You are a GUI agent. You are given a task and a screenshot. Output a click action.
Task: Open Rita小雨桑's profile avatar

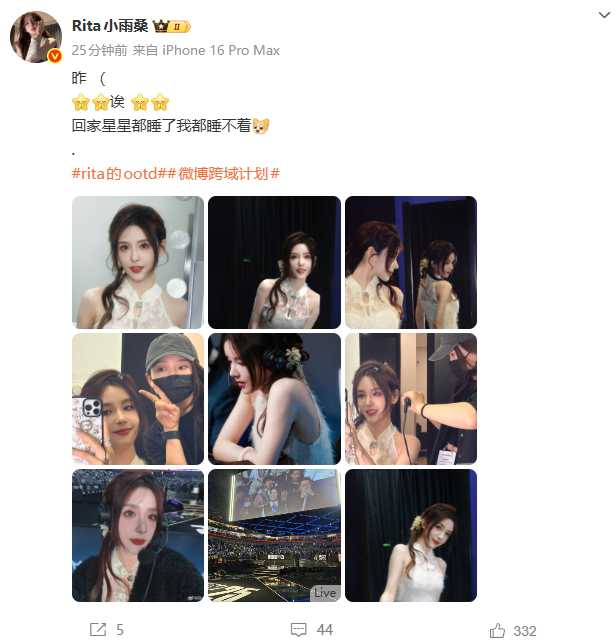tap(36, 38)
